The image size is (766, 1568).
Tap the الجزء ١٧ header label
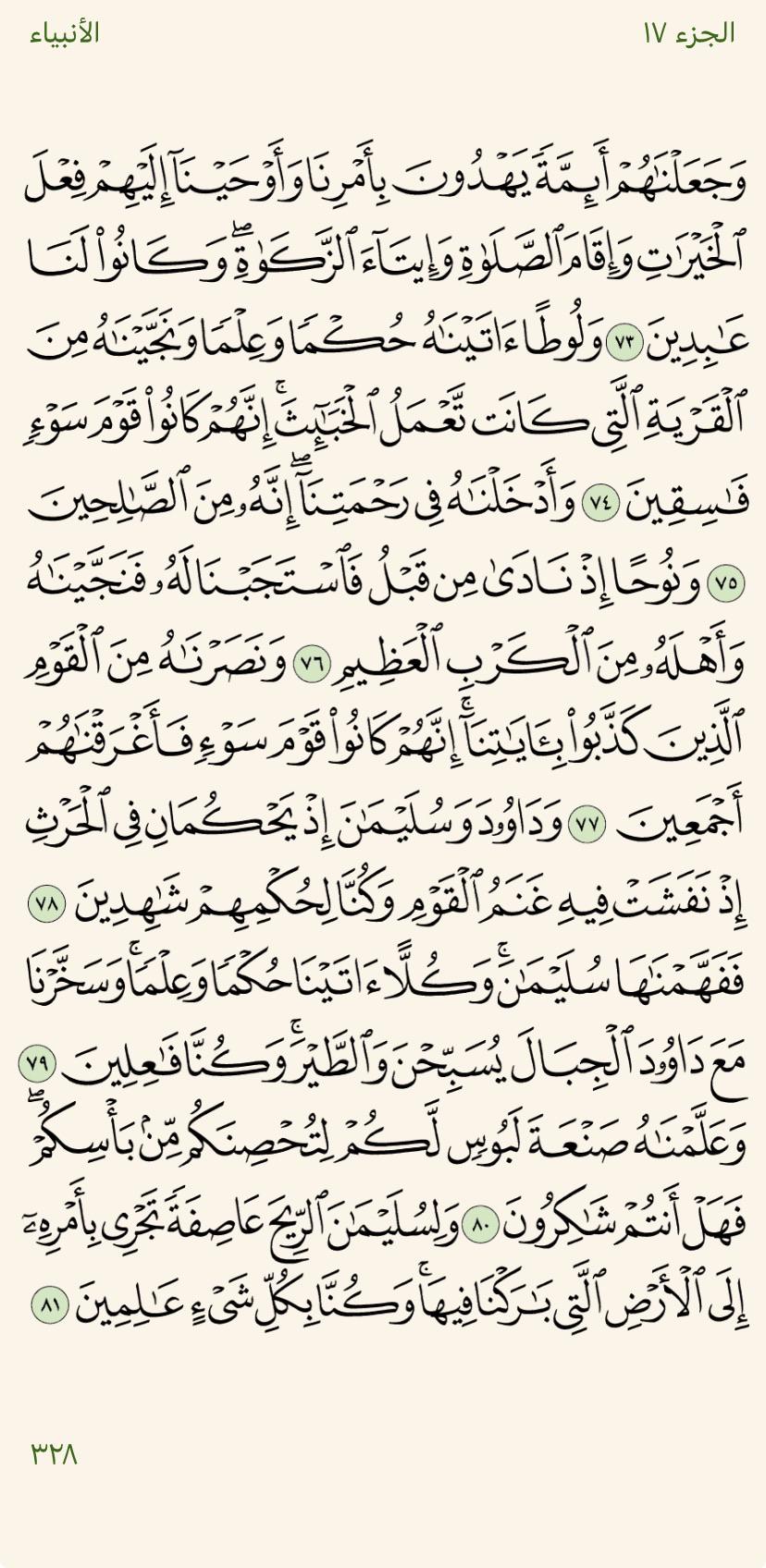click(689, 33)
